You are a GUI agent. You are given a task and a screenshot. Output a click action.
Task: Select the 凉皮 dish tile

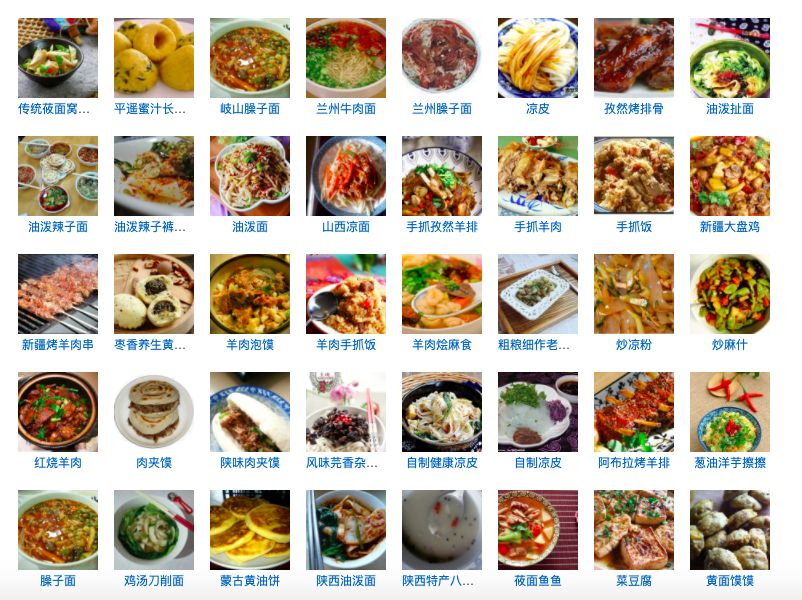click(x=538, y=58)
